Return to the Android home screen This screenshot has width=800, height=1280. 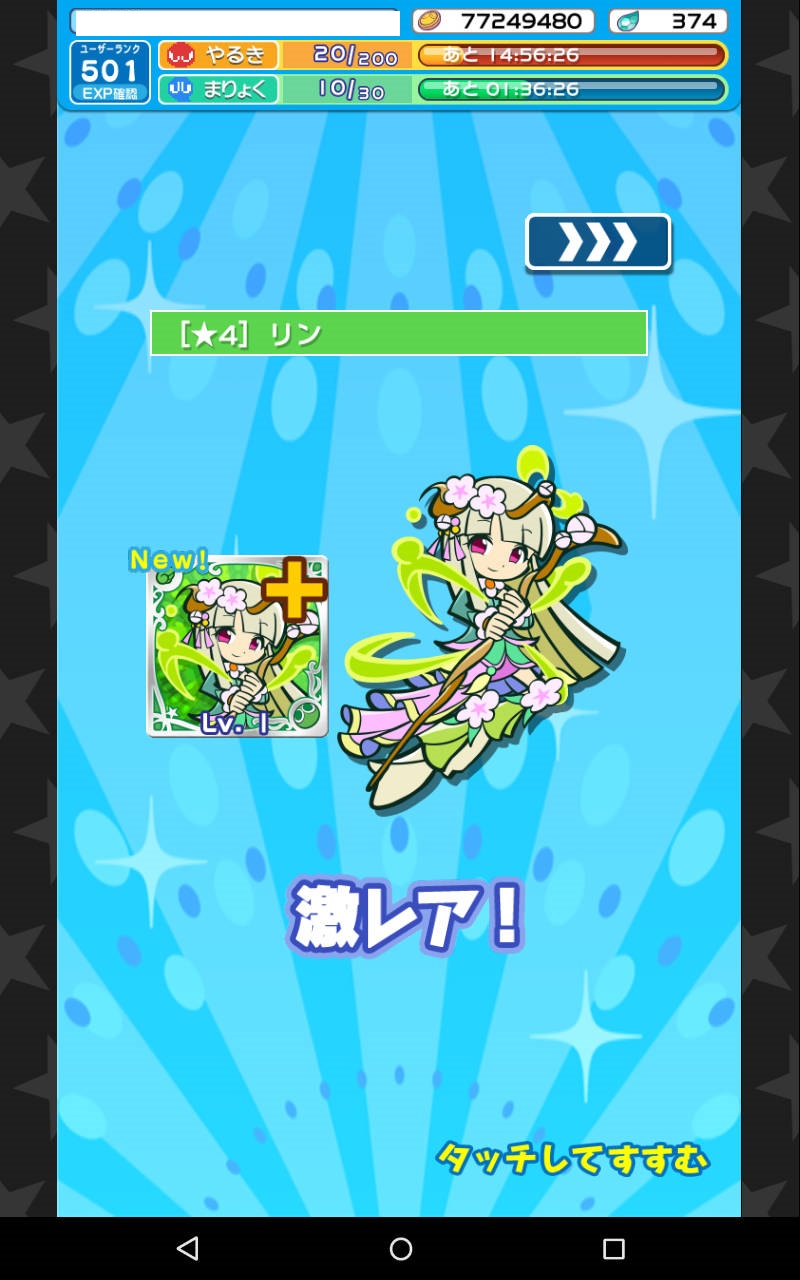point(401,1248)
